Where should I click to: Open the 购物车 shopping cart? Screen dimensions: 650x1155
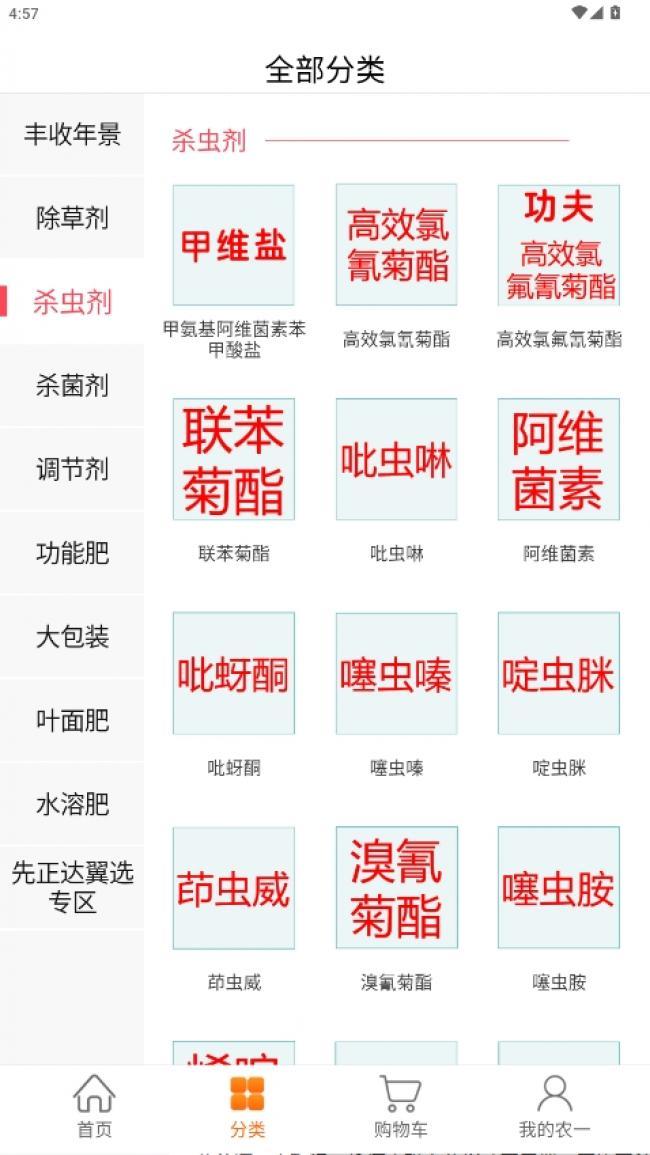click(x=400, y=1107)
